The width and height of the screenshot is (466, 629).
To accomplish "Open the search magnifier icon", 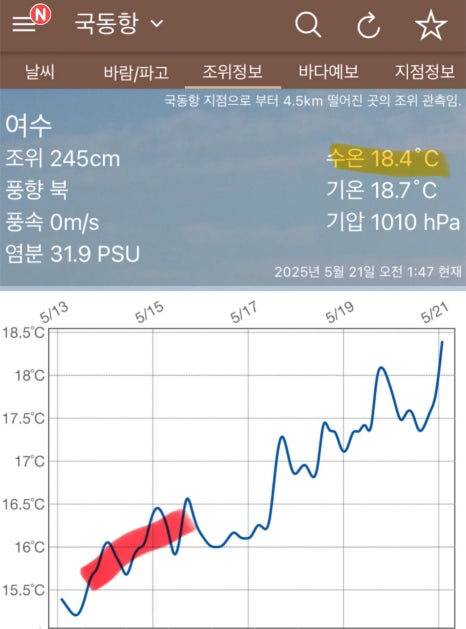I will (308, 25).
